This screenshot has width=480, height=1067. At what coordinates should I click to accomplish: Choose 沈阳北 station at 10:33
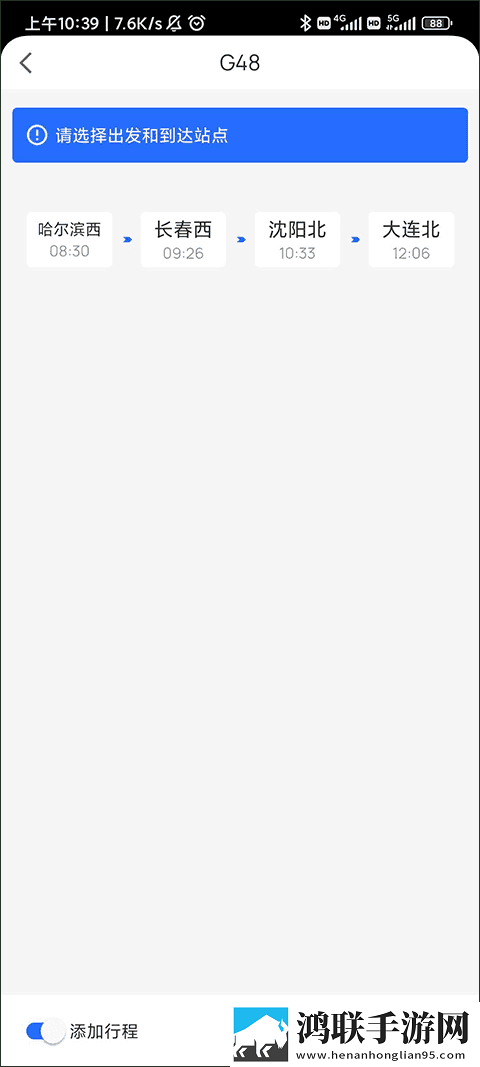coord(297,240)
